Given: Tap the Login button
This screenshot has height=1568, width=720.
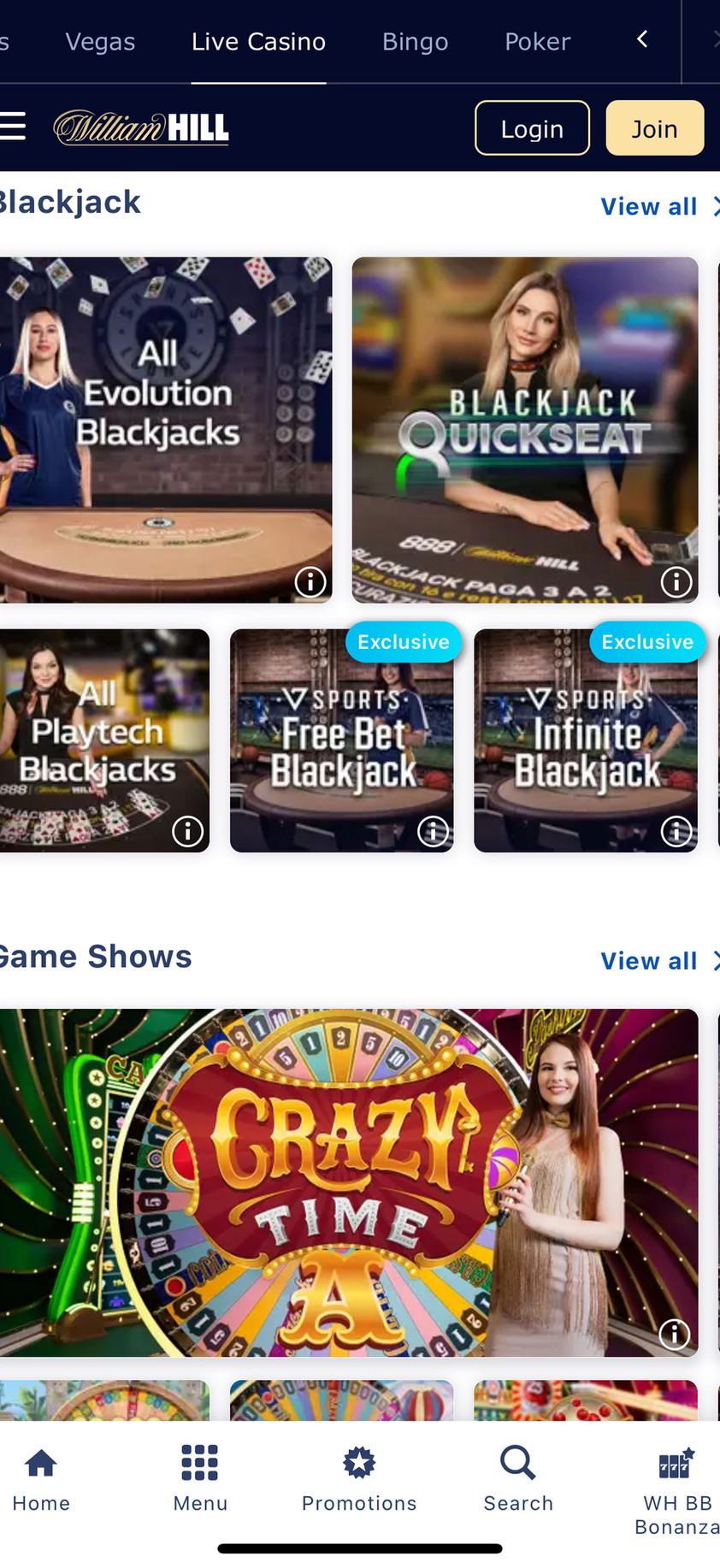Looking at the screenshot, I should point(532,128).
